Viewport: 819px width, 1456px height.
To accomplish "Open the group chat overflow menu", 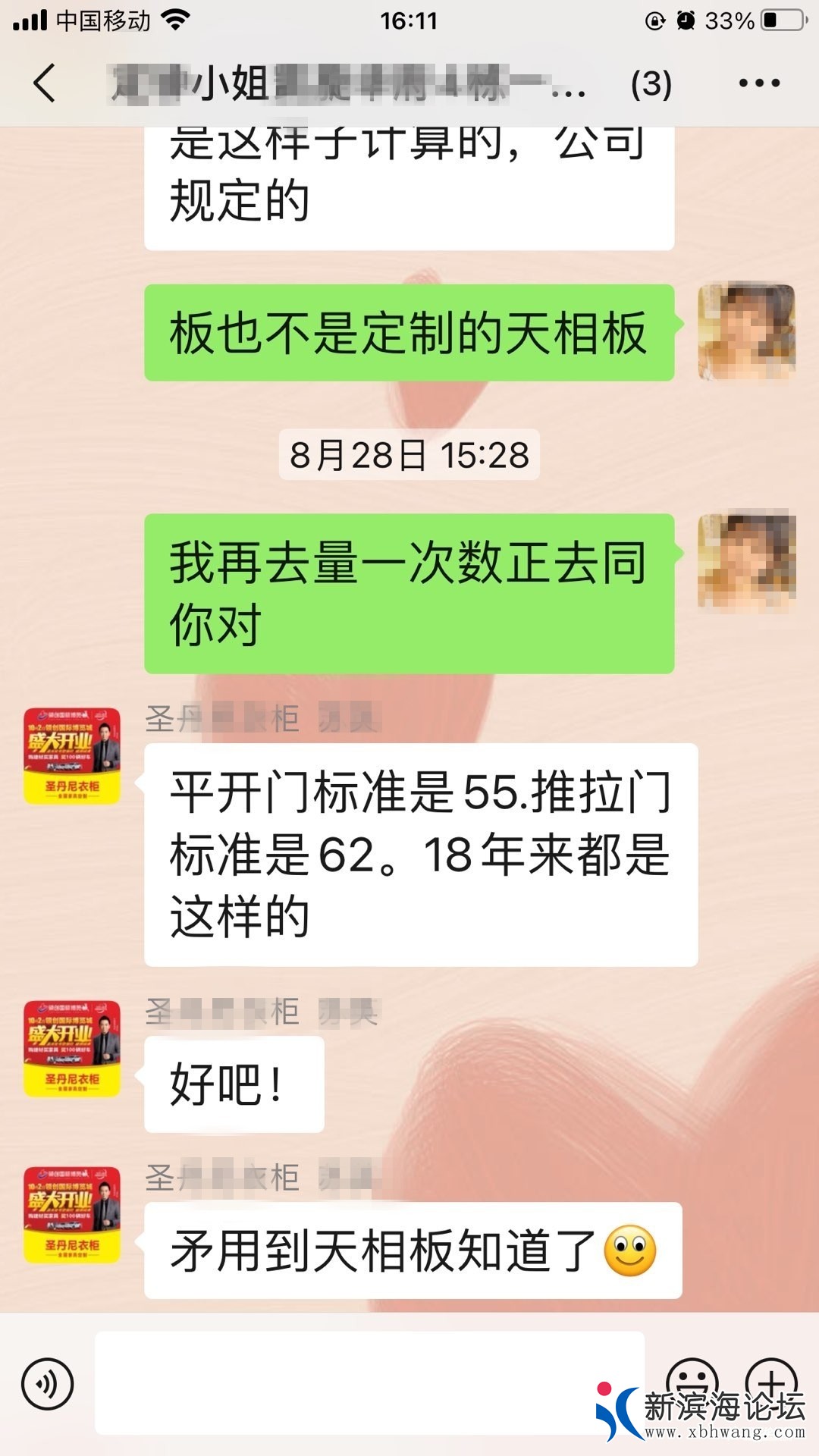I will click(x=759, y=83).
